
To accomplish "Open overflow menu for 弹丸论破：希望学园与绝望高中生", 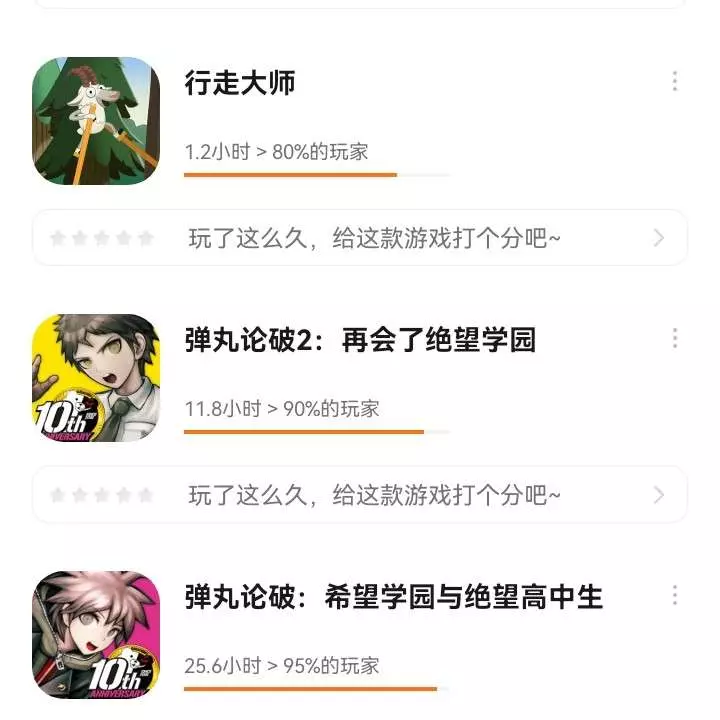I will [x=675, y=596].
